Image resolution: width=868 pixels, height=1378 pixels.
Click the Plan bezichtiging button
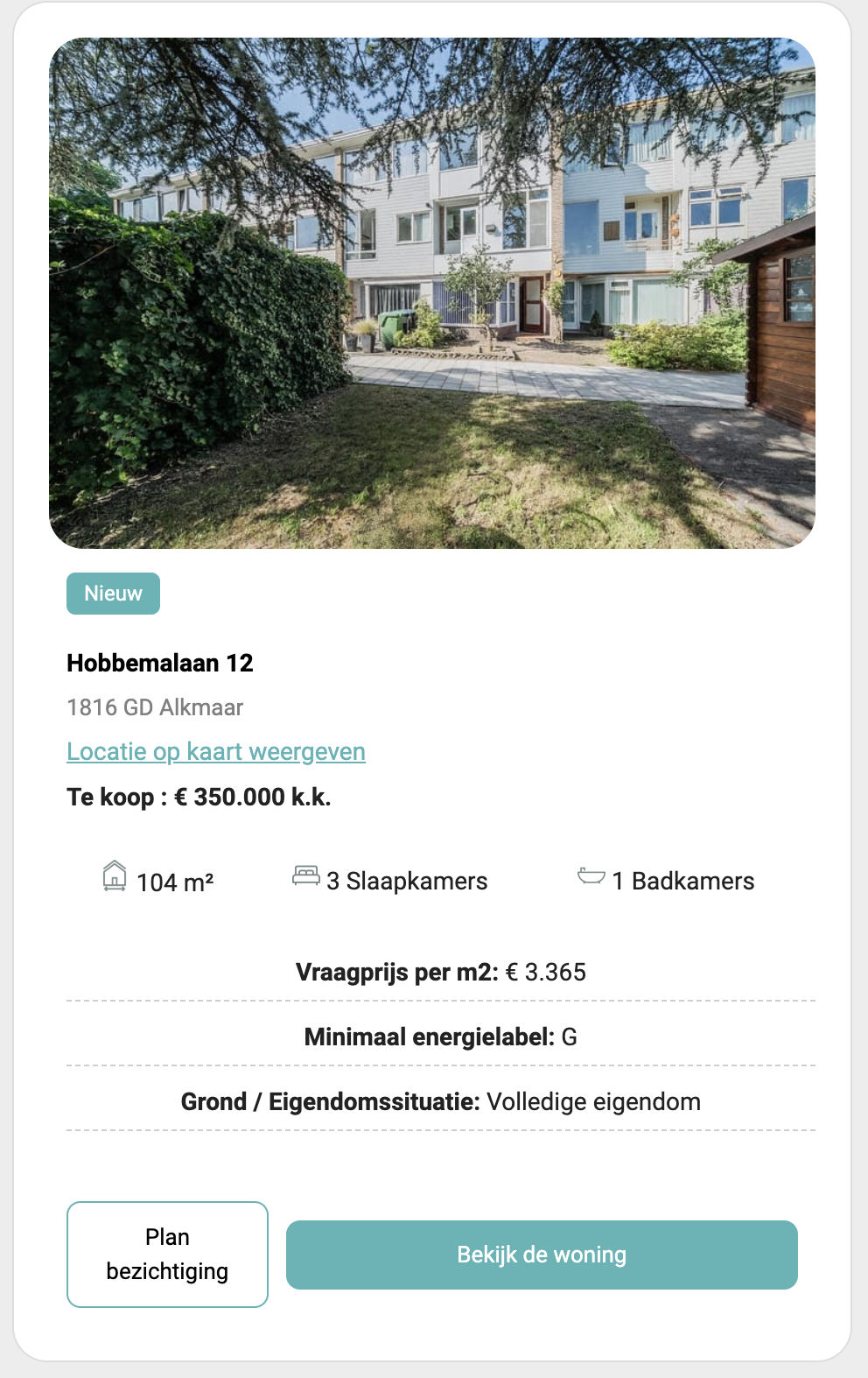pos(167,1255)
